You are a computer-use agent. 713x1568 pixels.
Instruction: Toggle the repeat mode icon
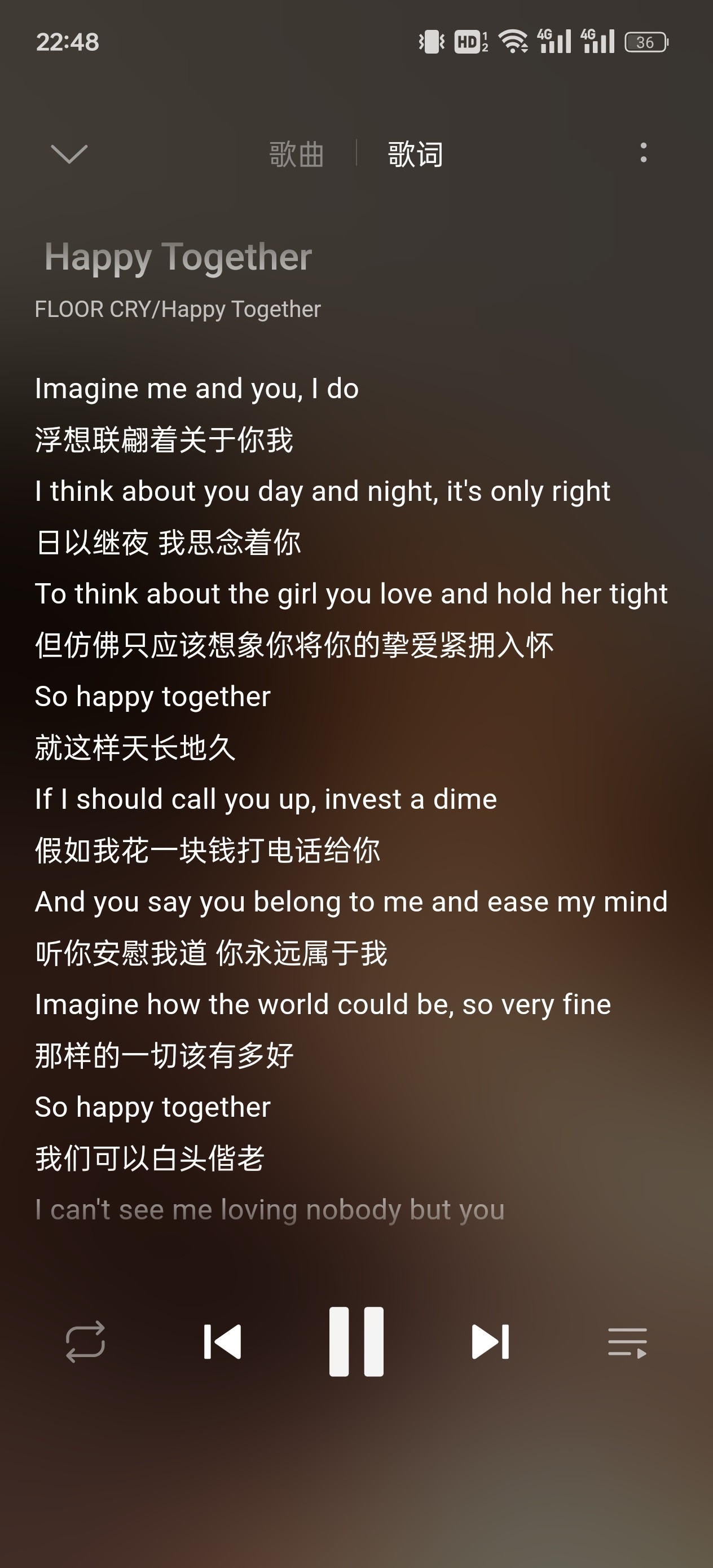click(x=85, y=1342)
